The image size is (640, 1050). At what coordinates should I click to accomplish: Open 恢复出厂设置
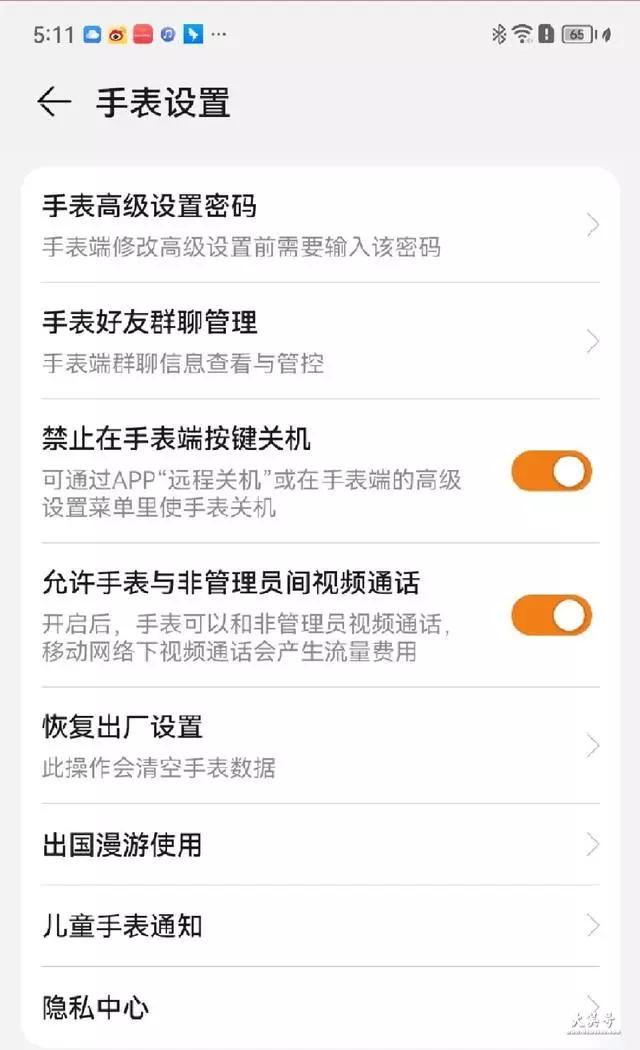(320, 745)
